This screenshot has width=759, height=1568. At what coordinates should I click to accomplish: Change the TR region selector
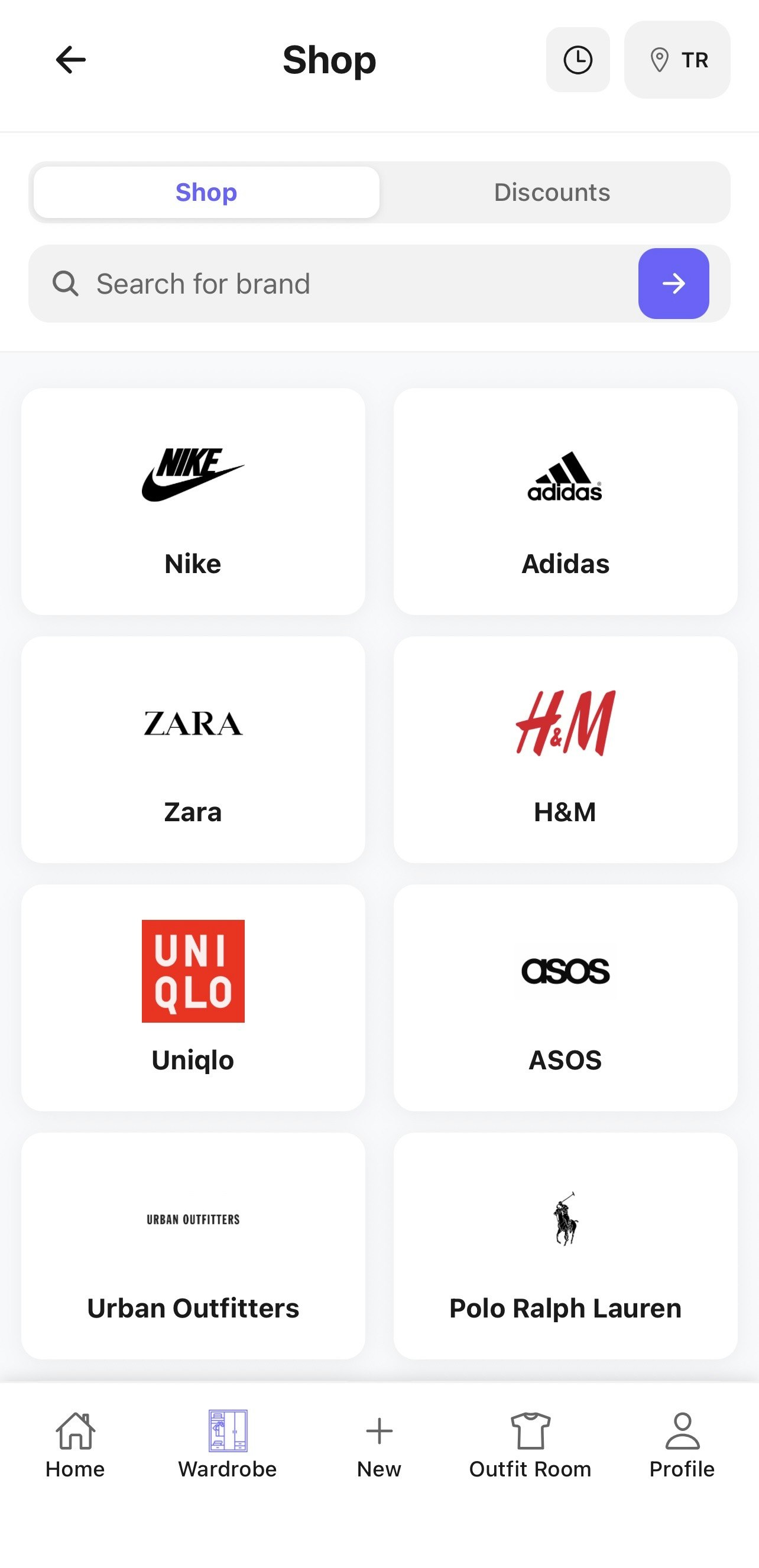tap(677, 60)
